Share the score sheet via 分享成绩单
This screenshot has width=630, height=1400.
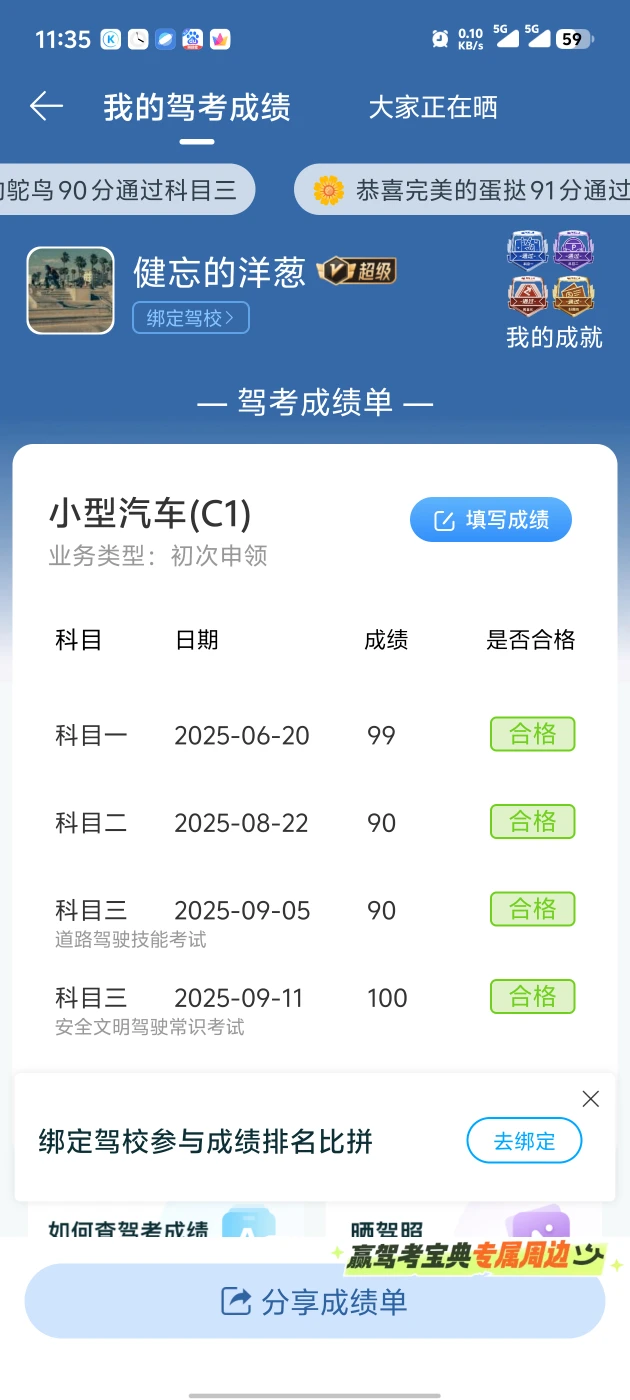coord(314,1301)
